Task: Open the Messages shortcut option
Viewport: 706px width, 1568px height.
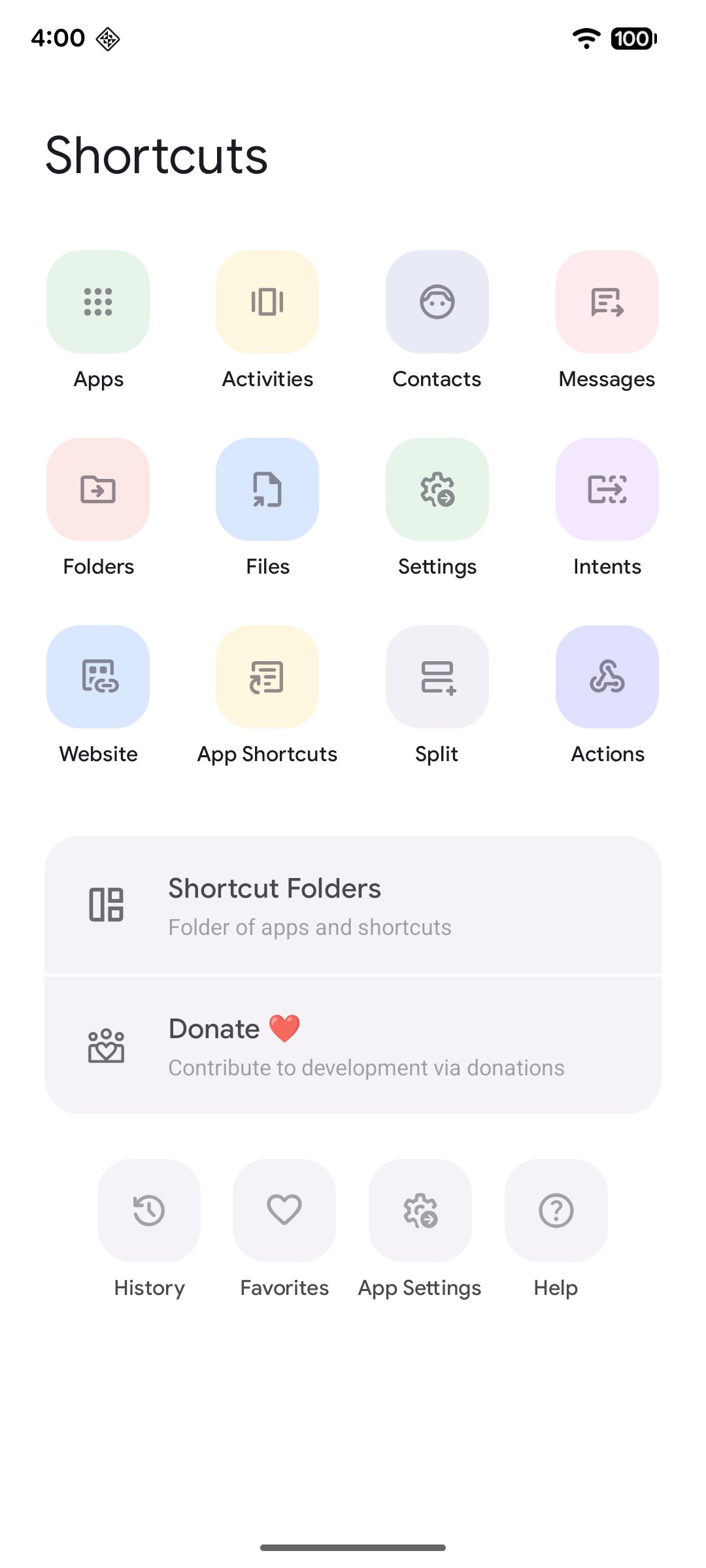Action: click(x=607, y=302)
